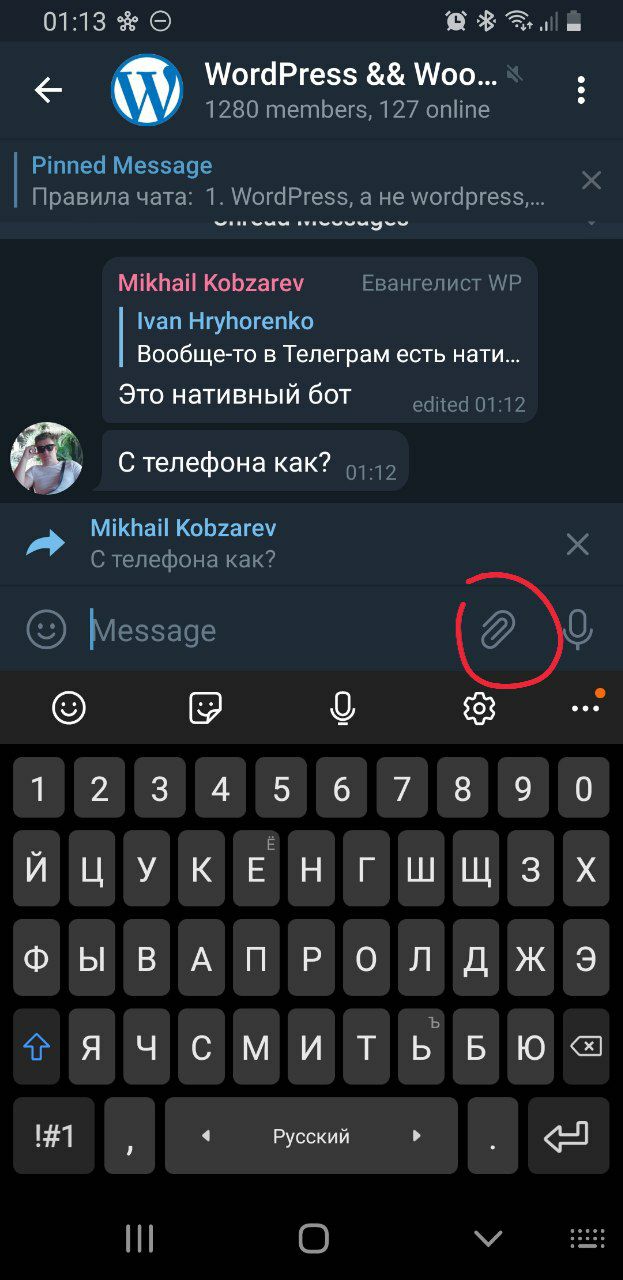
Task: Attach a file with the paperclip
Action: click(498, 630)
